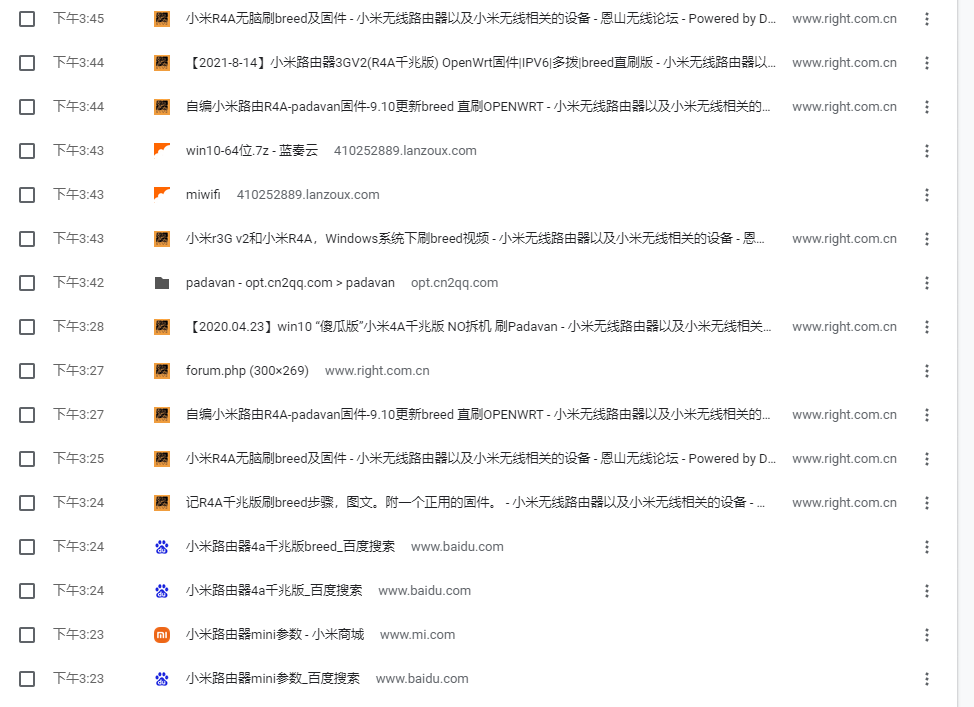Open more actions for 小米商城 entry
974x707 pixels.
point(926,635)
